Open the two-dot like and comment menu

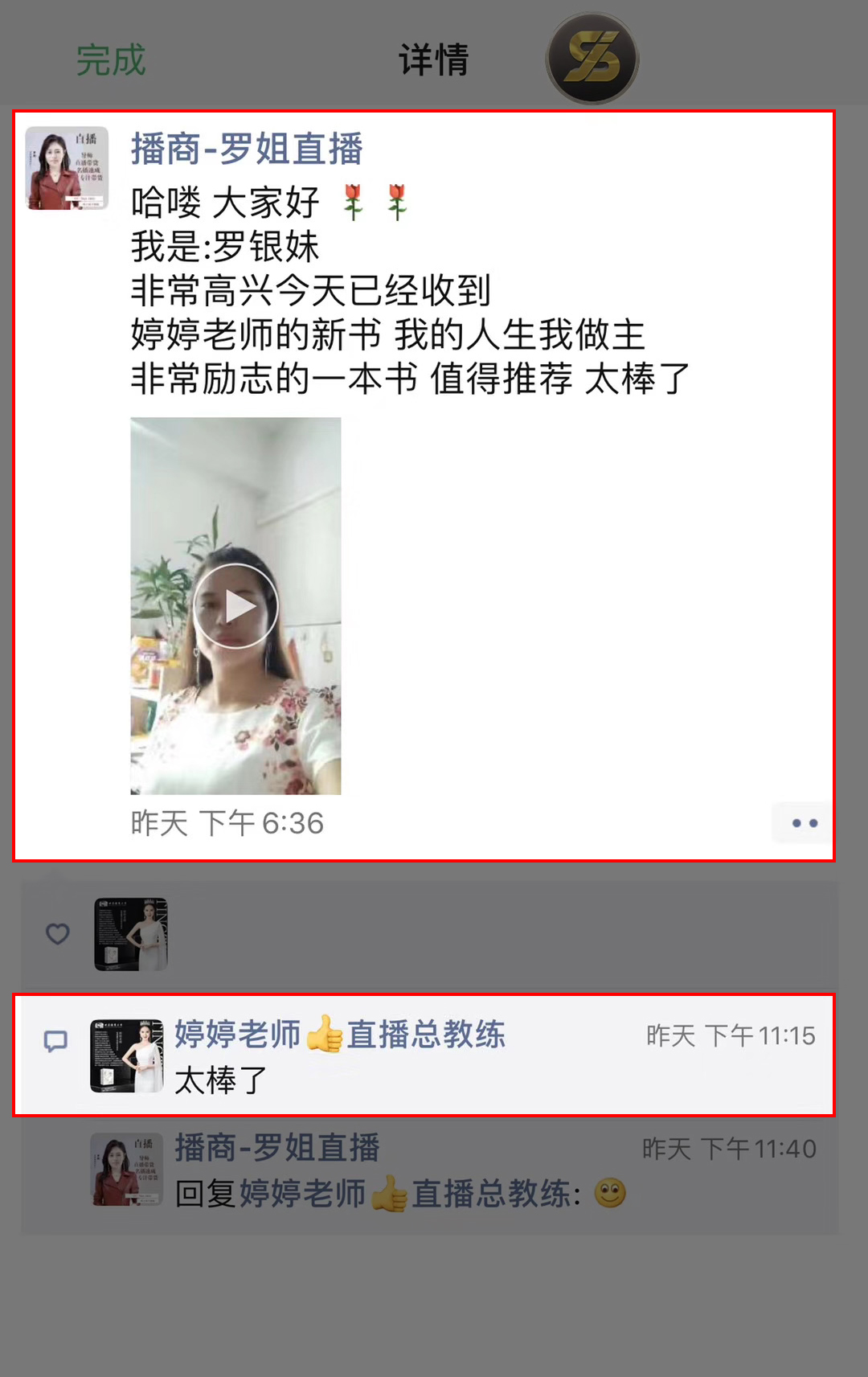click(804, 823)
